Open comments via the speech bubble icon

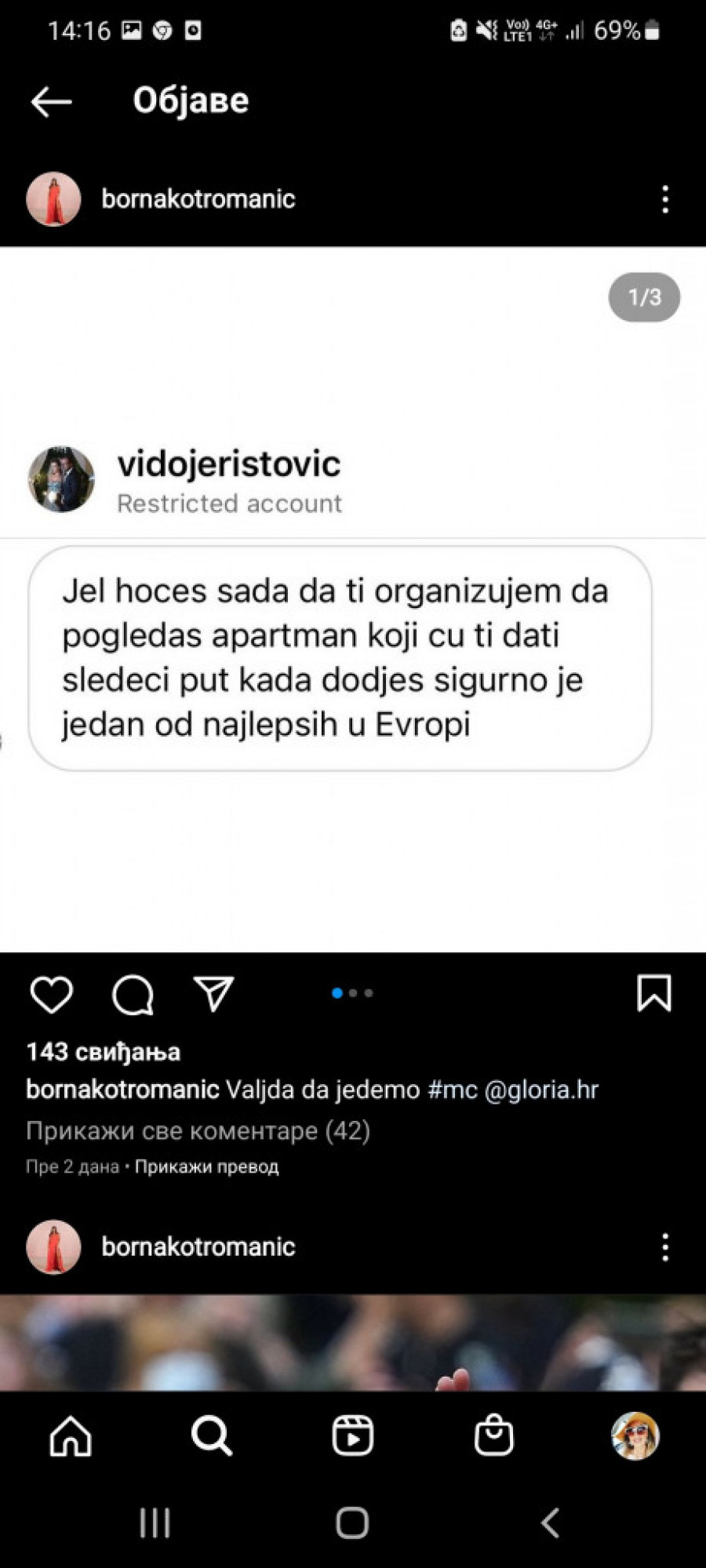133,995
